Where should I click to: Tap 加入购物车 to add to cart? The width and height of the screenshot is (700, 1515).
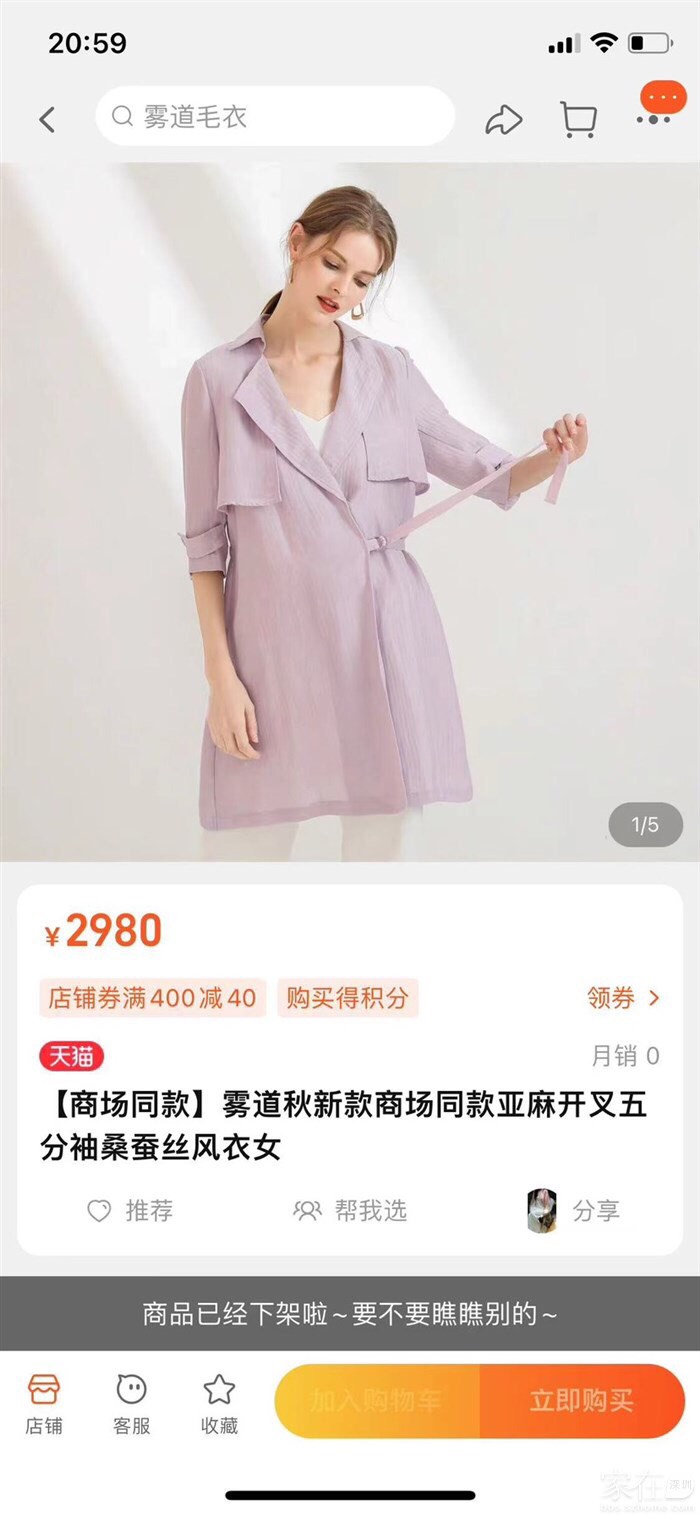click(x=377, y=1401)
